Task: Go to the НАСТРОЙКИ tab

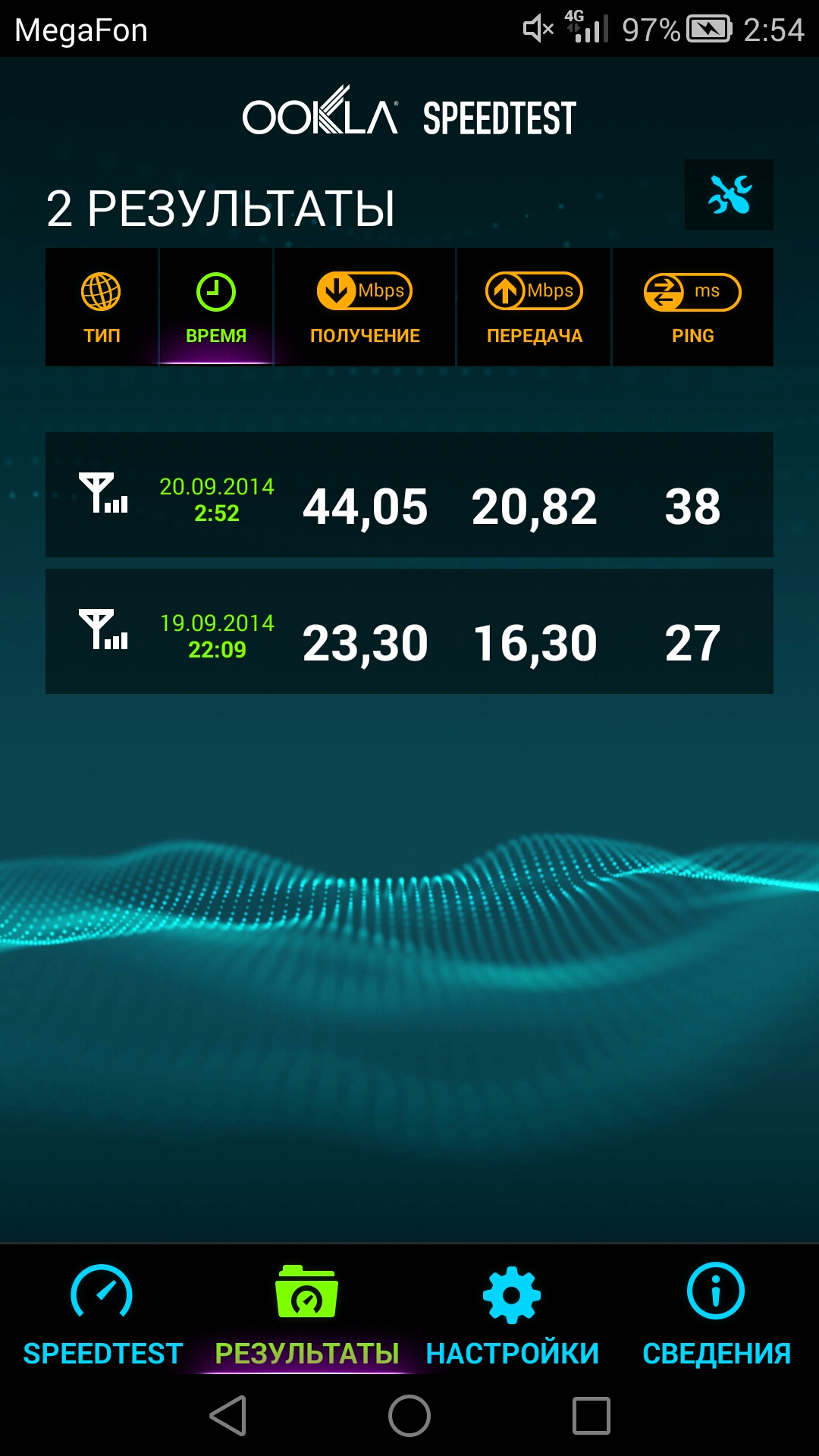Action: [x=512, y=1313]
